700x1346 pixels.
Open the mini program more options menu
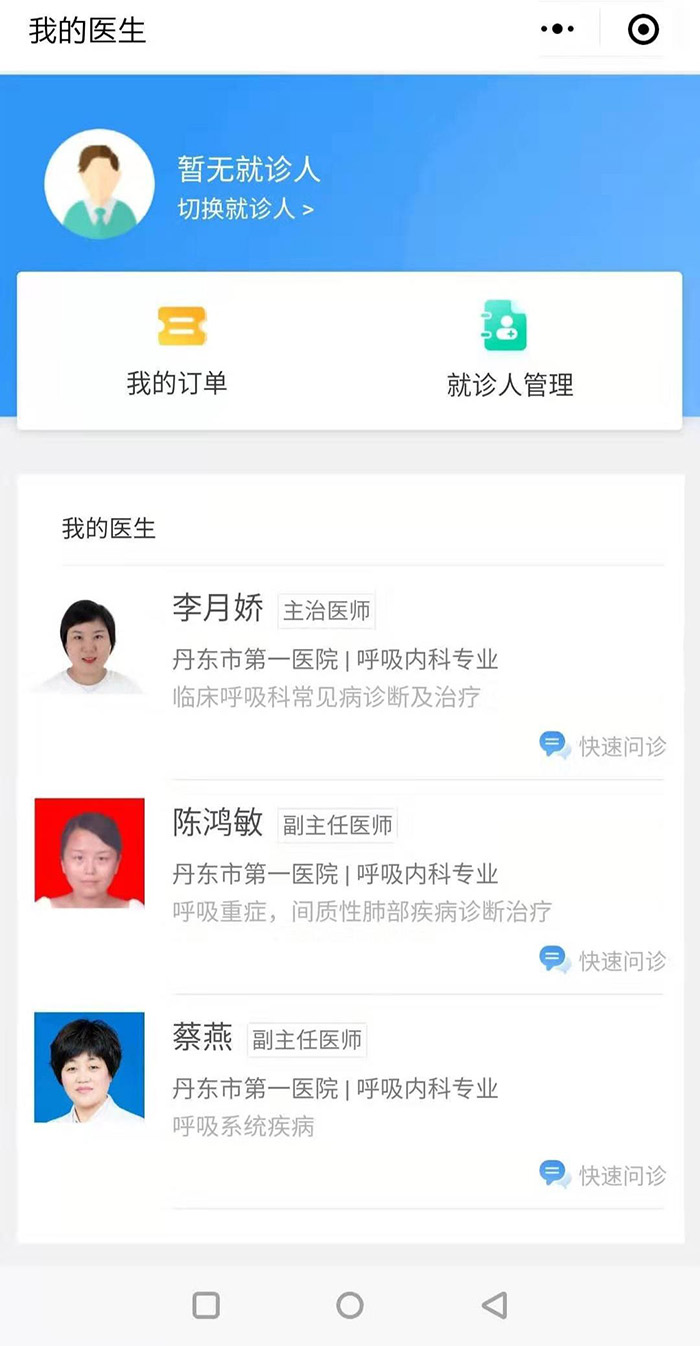[557, 30]
